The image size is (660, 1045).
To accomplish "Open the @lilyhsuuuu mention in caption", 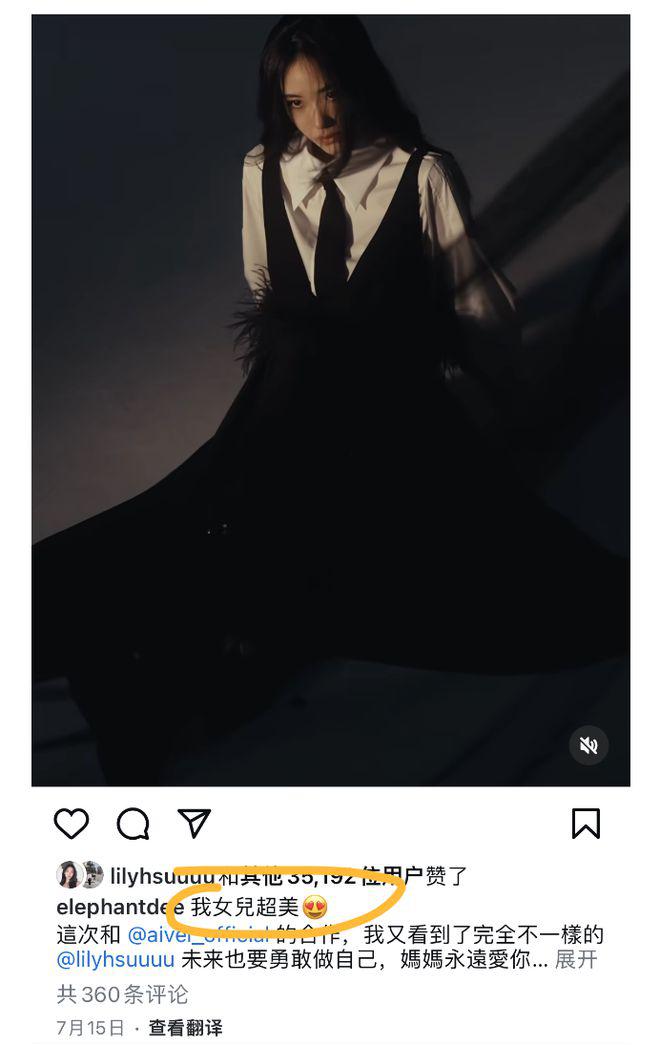I will coord(115,960).
